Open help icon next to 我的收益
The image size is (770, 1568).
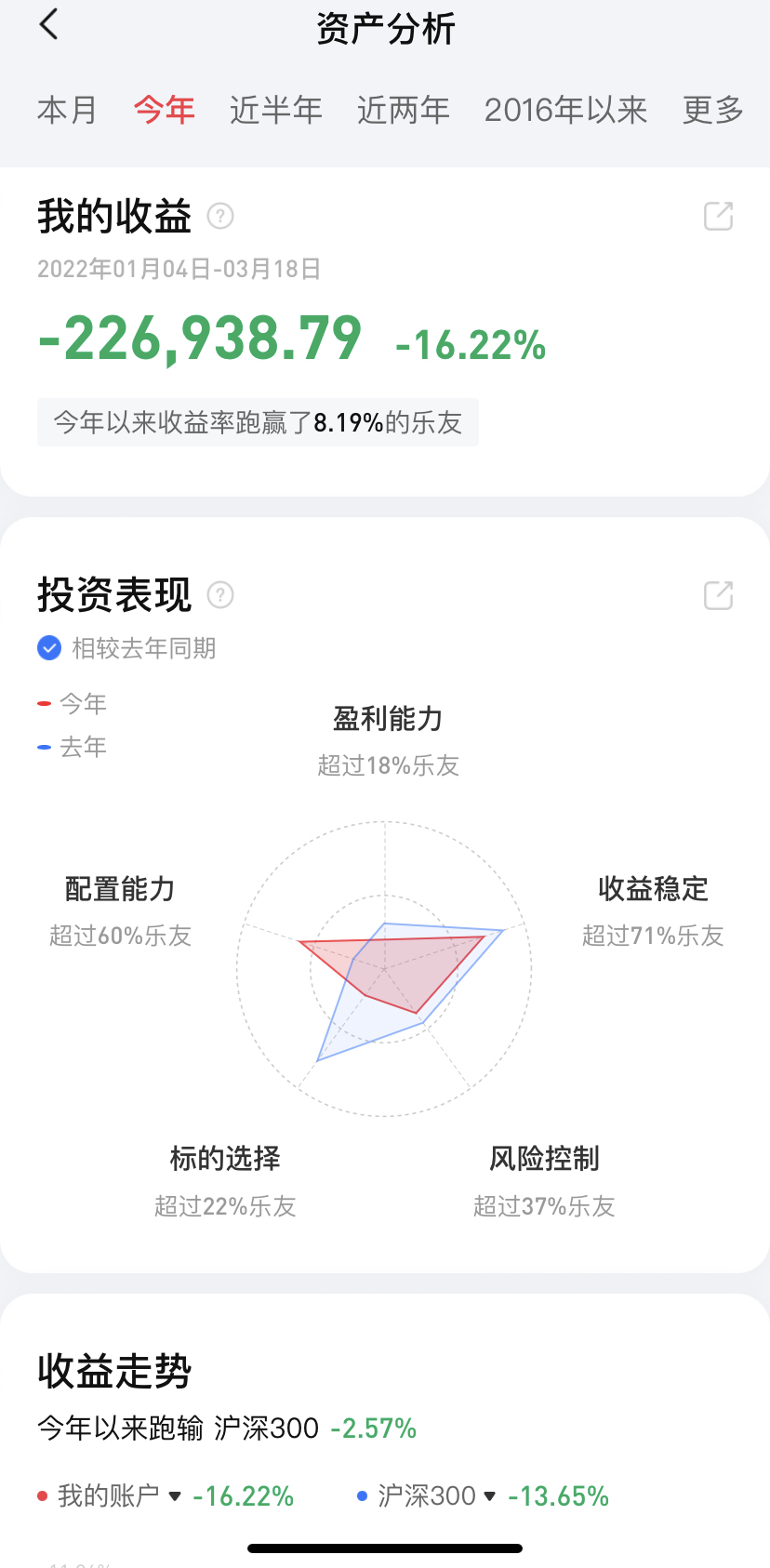point(220,217)
